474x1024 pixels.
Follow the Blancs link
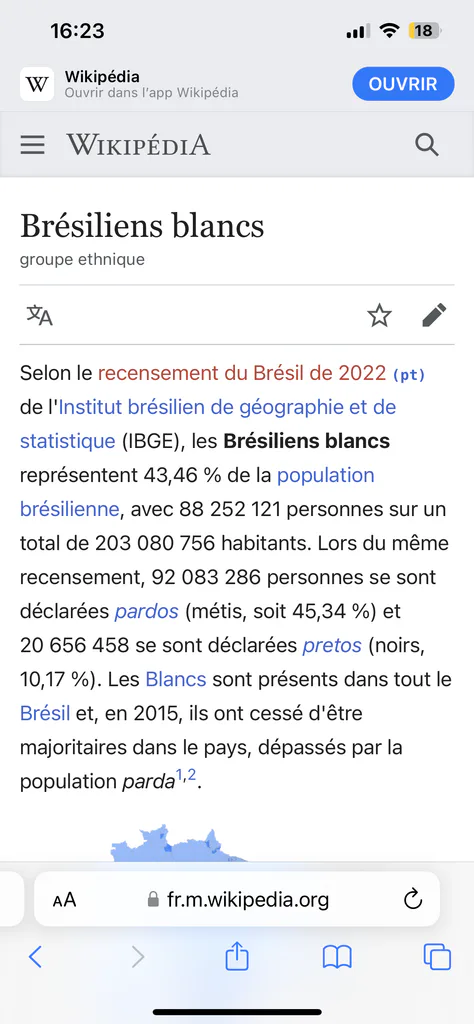click(x=176, y=679)
